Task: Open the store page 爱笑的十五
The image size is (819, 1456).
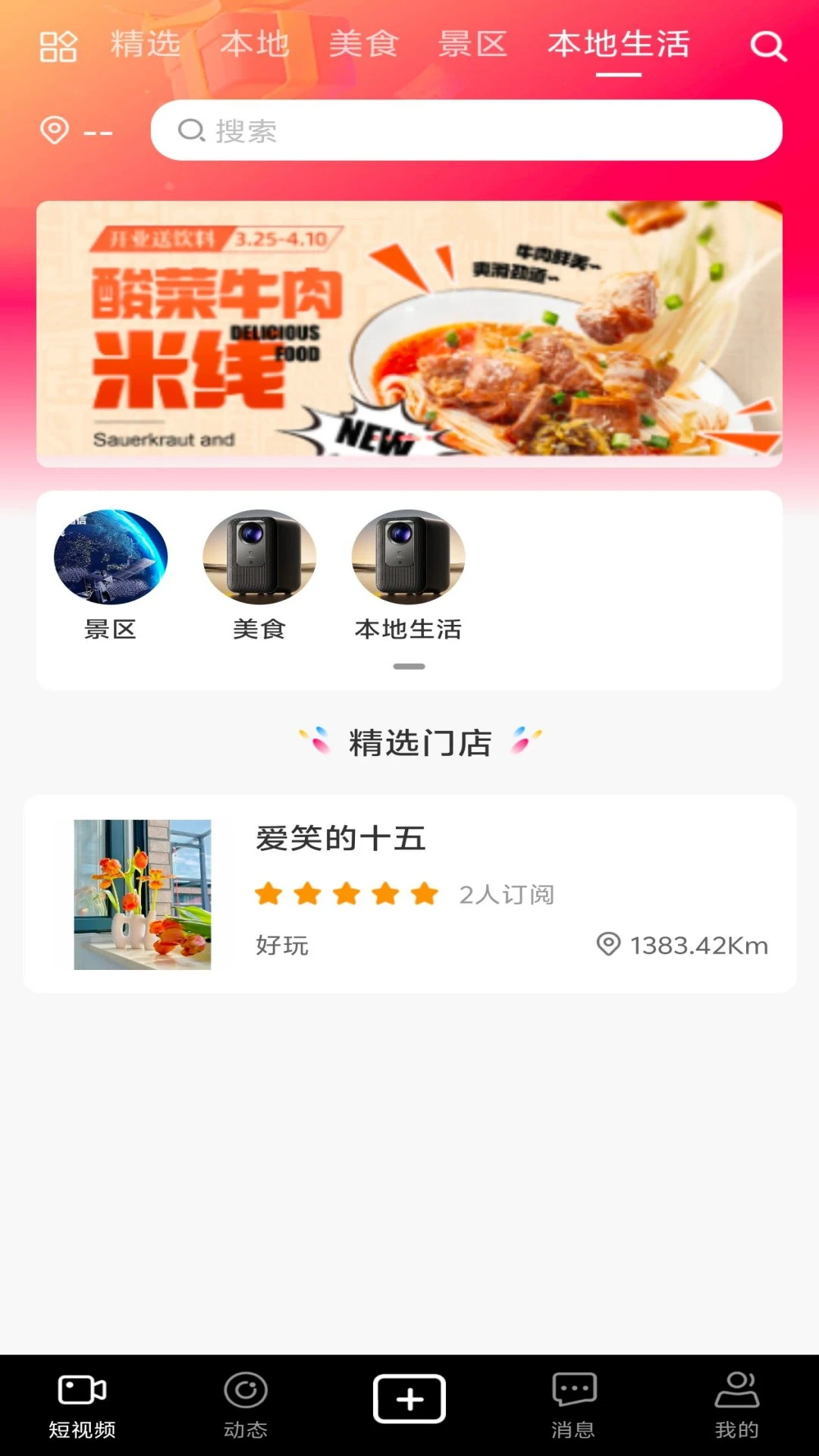Action: [x=340, y=840]
